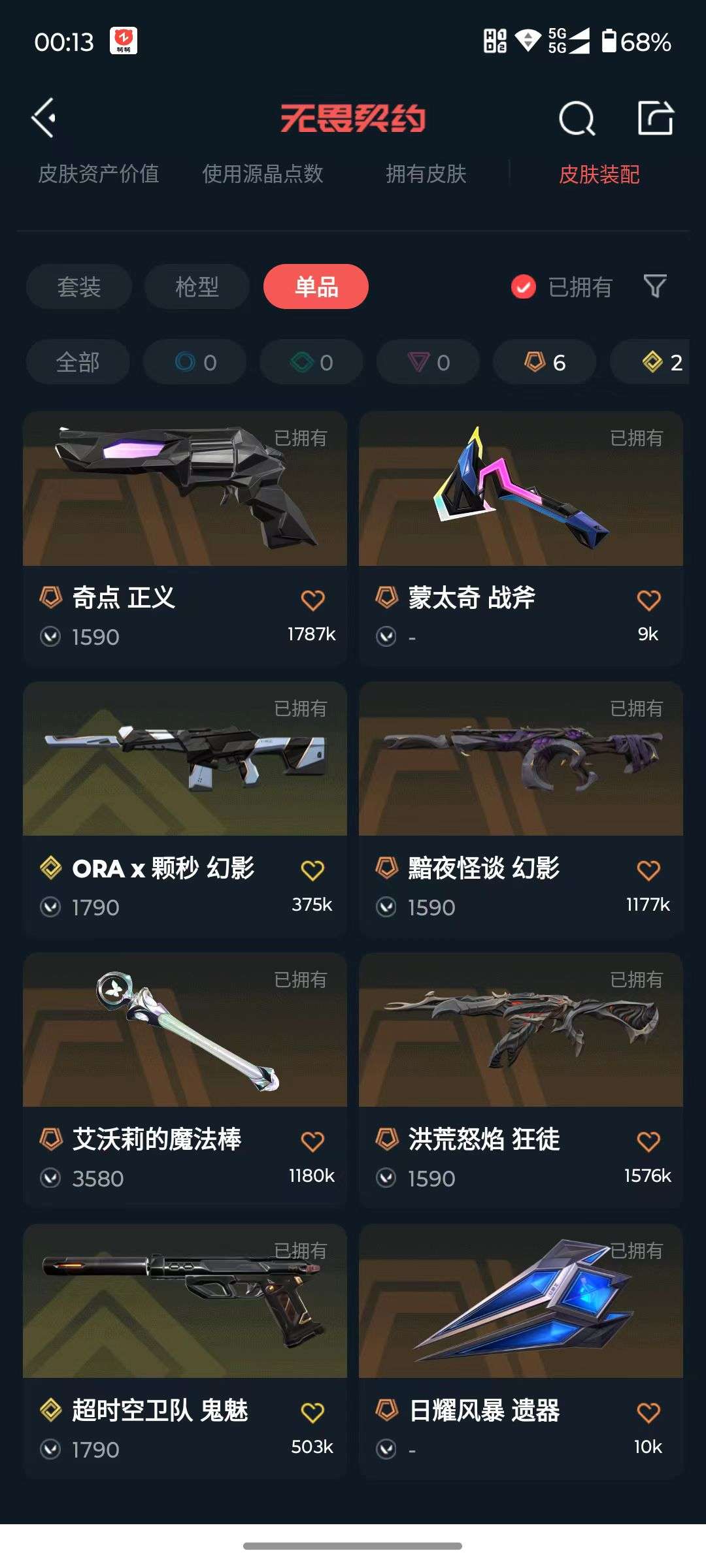Tap the back arrow at top left
The height and width of the screenshot is (1568, 706).
tap(43, 118)
